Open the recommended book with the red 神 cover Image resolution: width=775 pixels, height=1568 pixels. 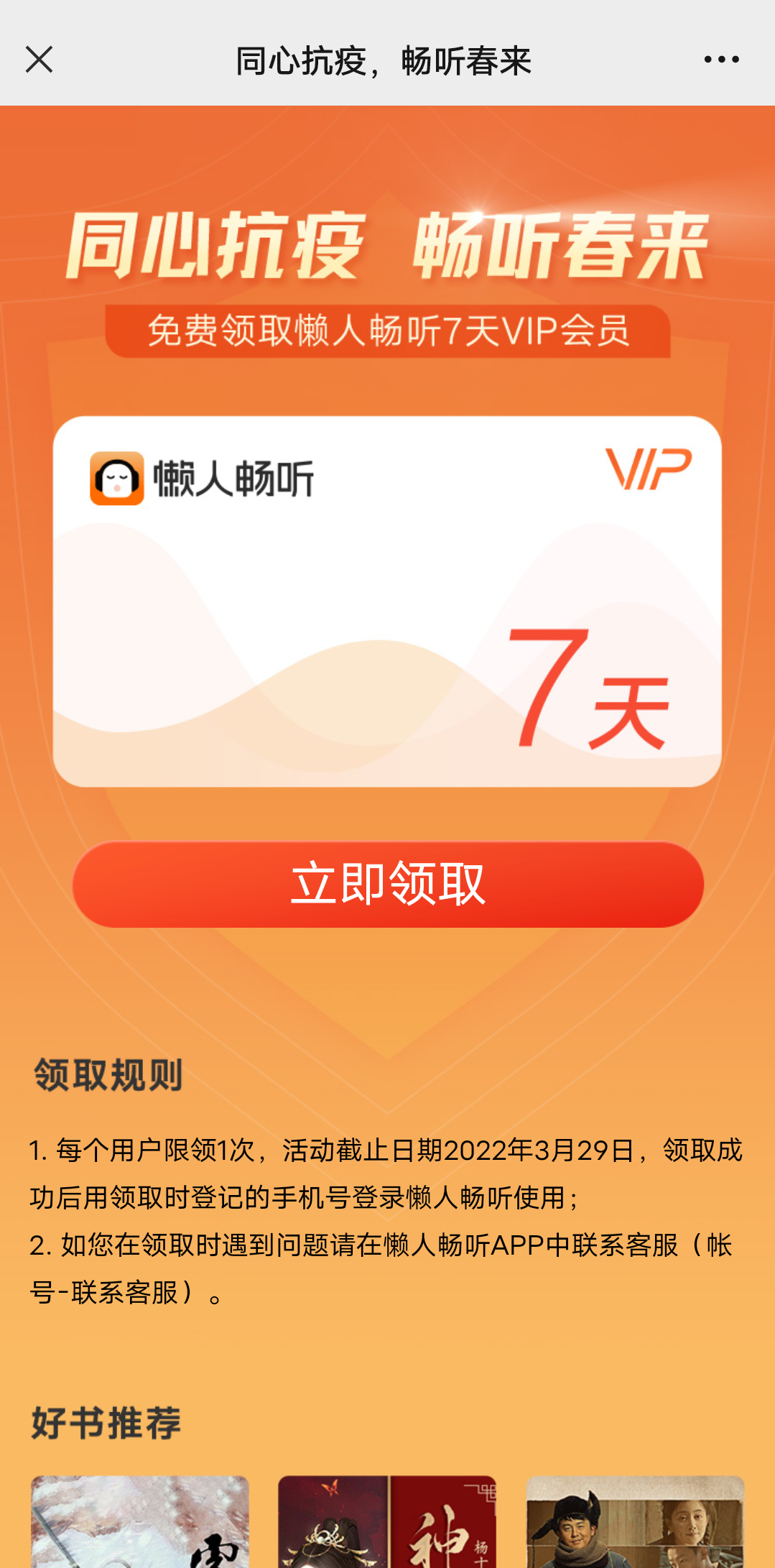click(x=387, y=1521)
